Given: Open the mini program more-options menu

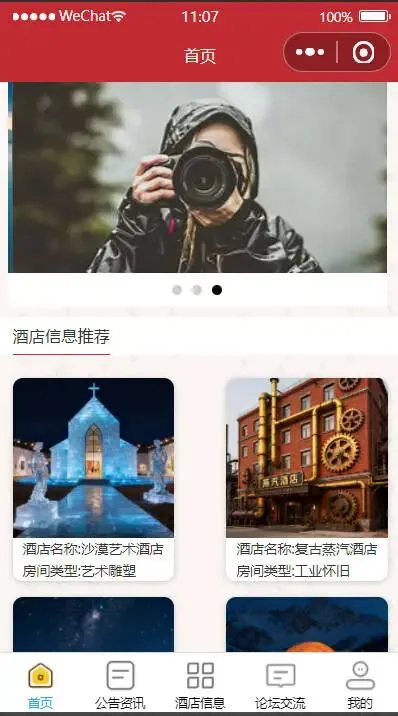Looking at the screenshot, I should [x=310, y=52].
